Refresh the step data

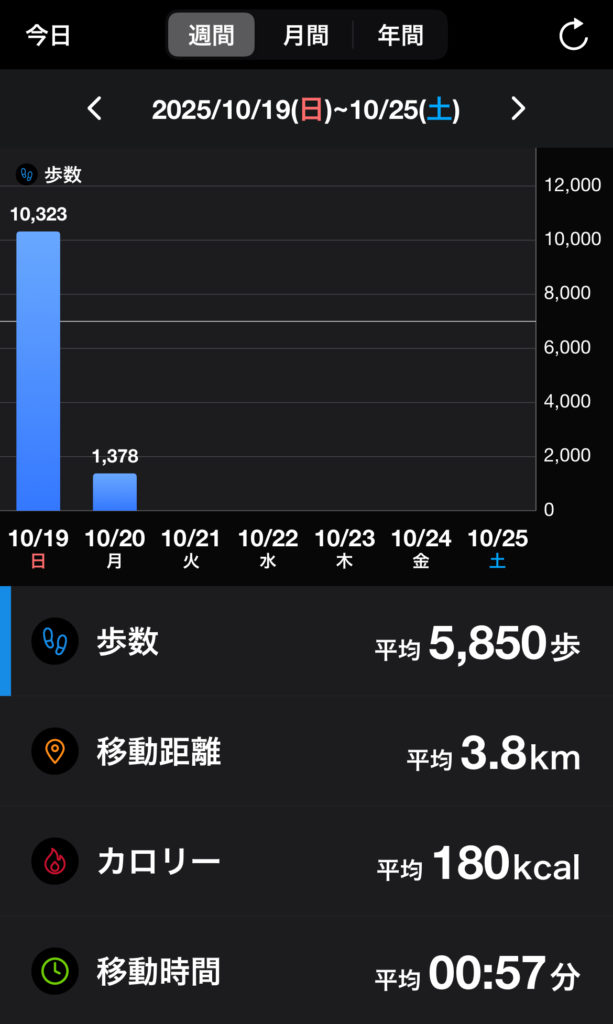click(572, 36)
